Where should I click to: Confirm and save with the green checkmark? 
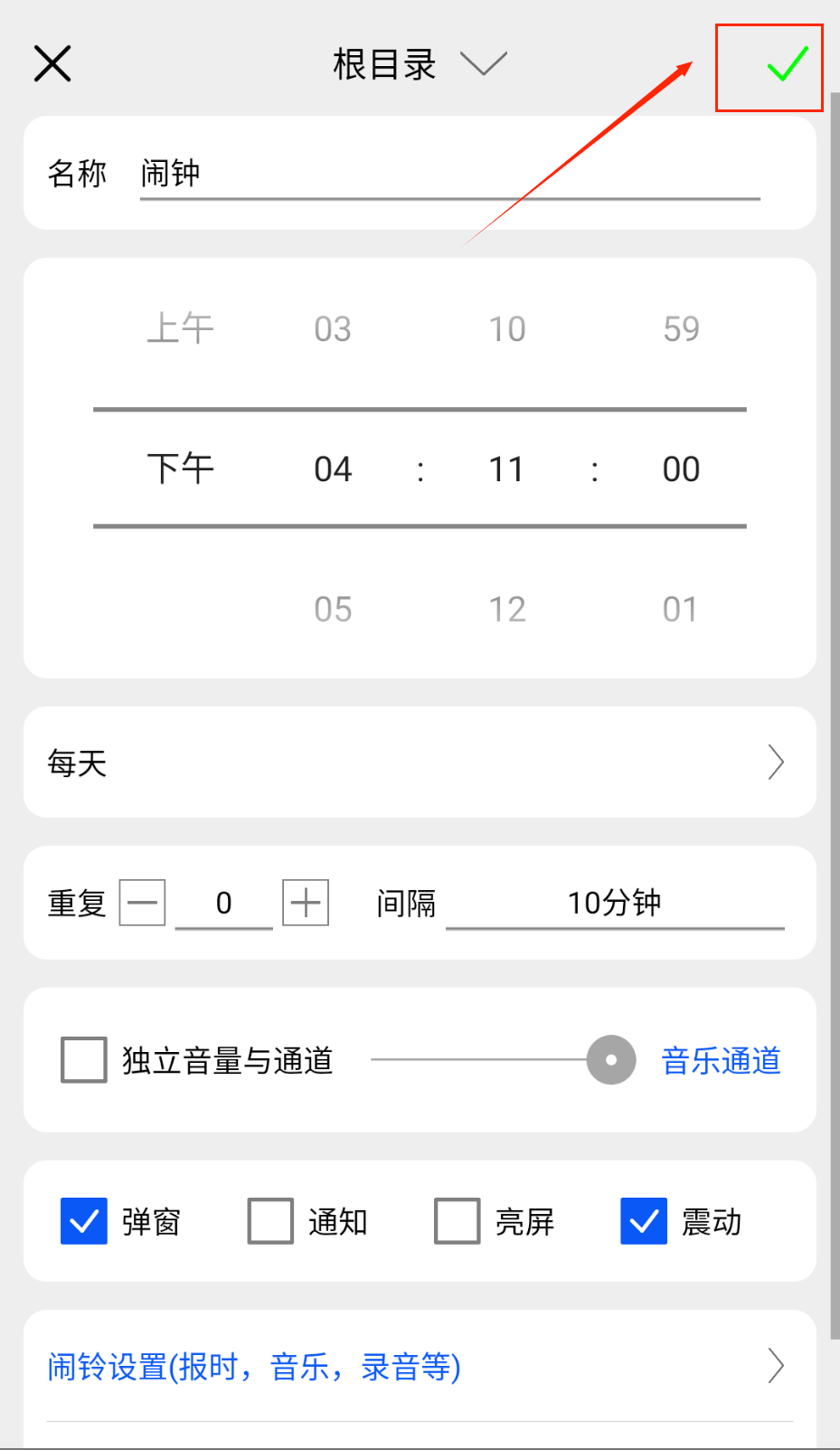click(787, 65)
